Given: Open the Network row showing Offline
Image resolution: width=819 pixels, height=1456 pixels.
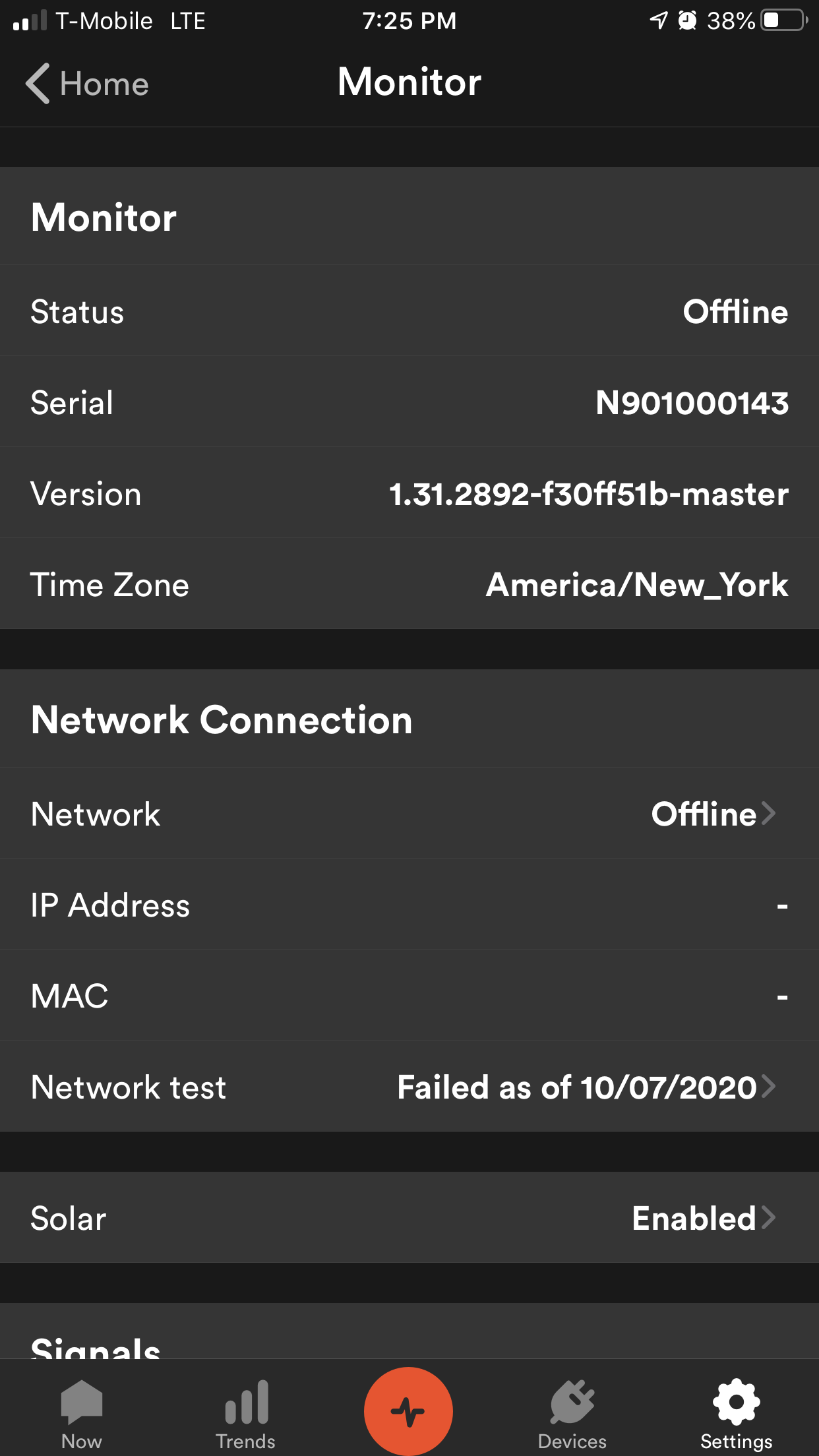Looking at the screenshot, I should (409, 814).
